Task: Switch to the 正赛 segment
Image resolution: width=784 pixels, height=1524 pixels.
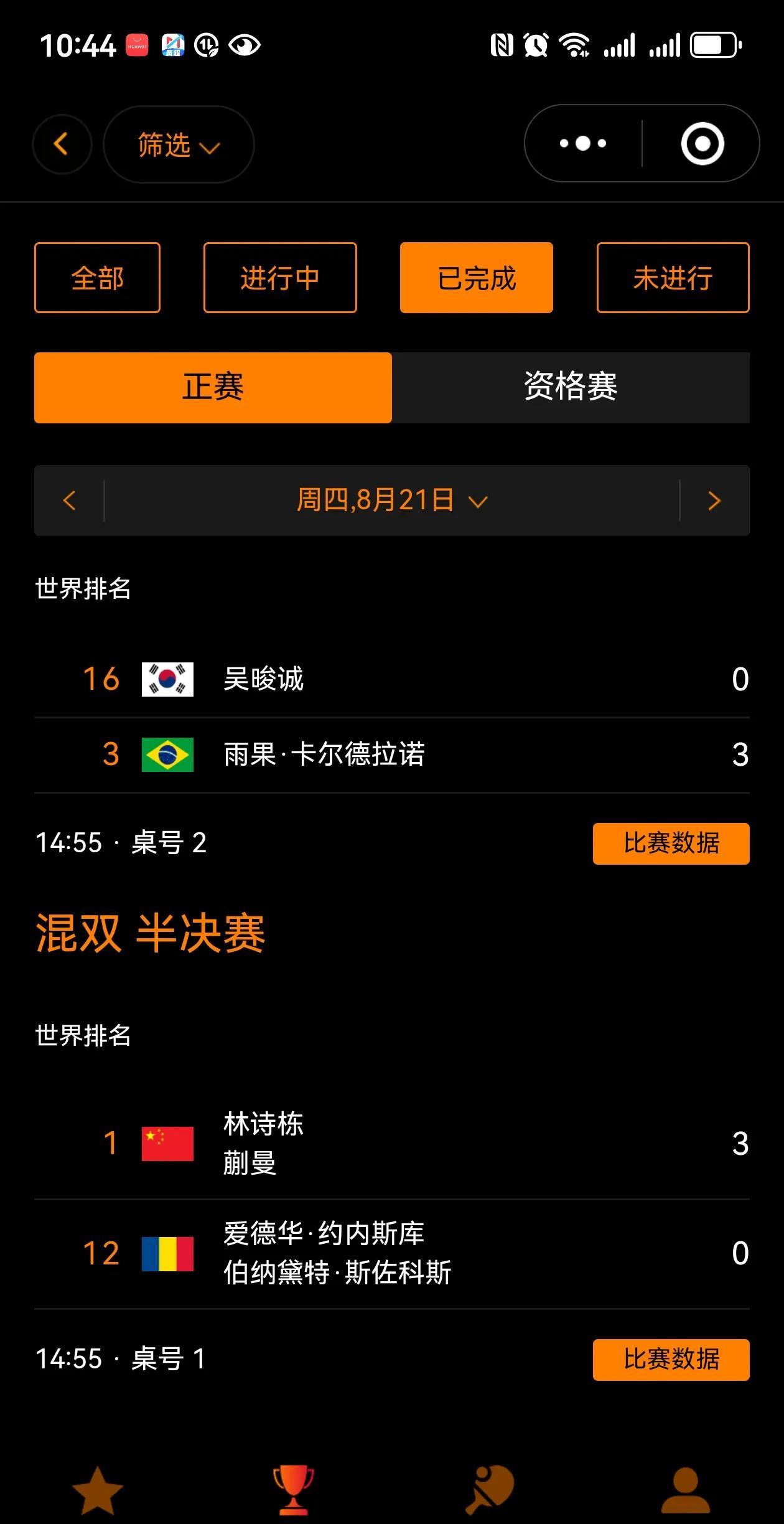Action: [x=213, y=387]
